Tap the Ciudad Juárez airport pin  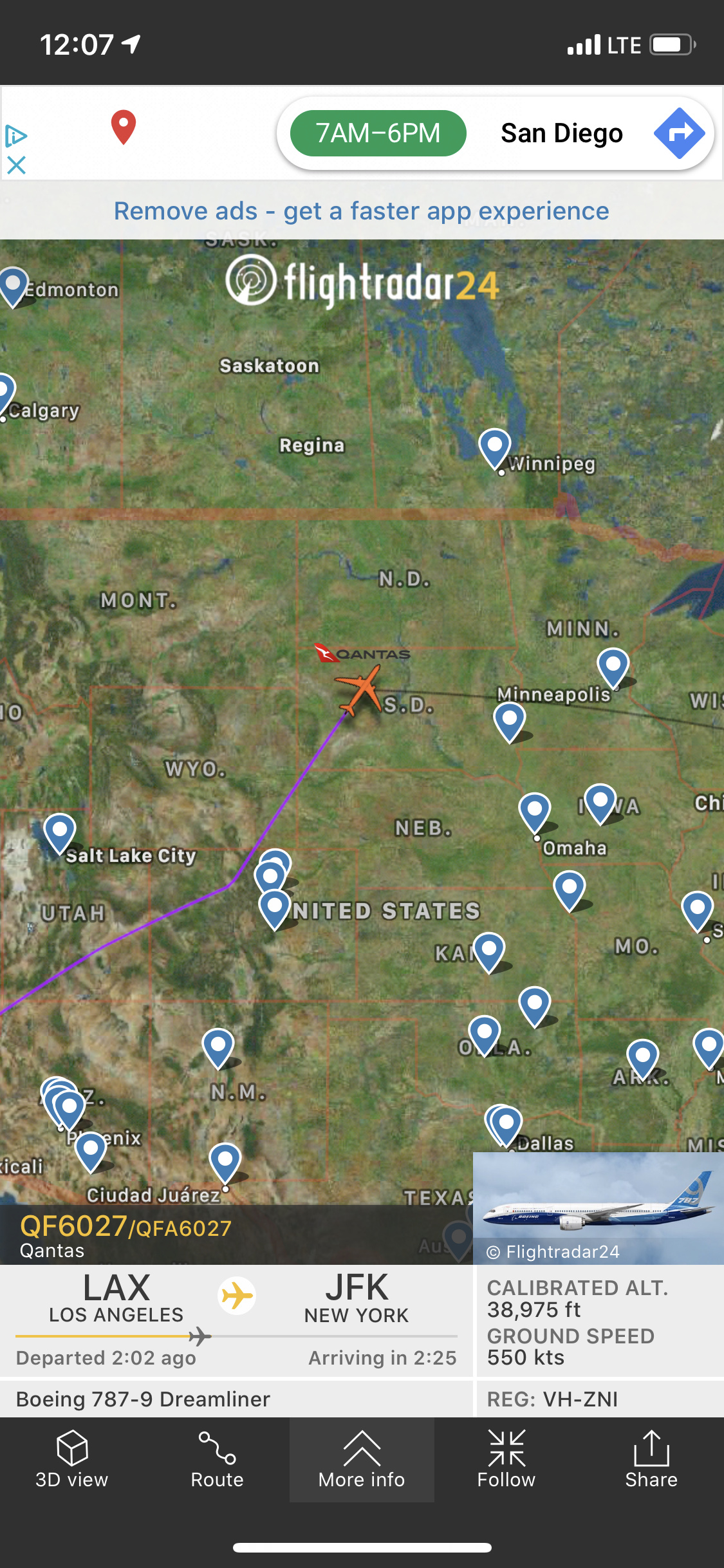pyautogui.click(x=225, y=1161)
